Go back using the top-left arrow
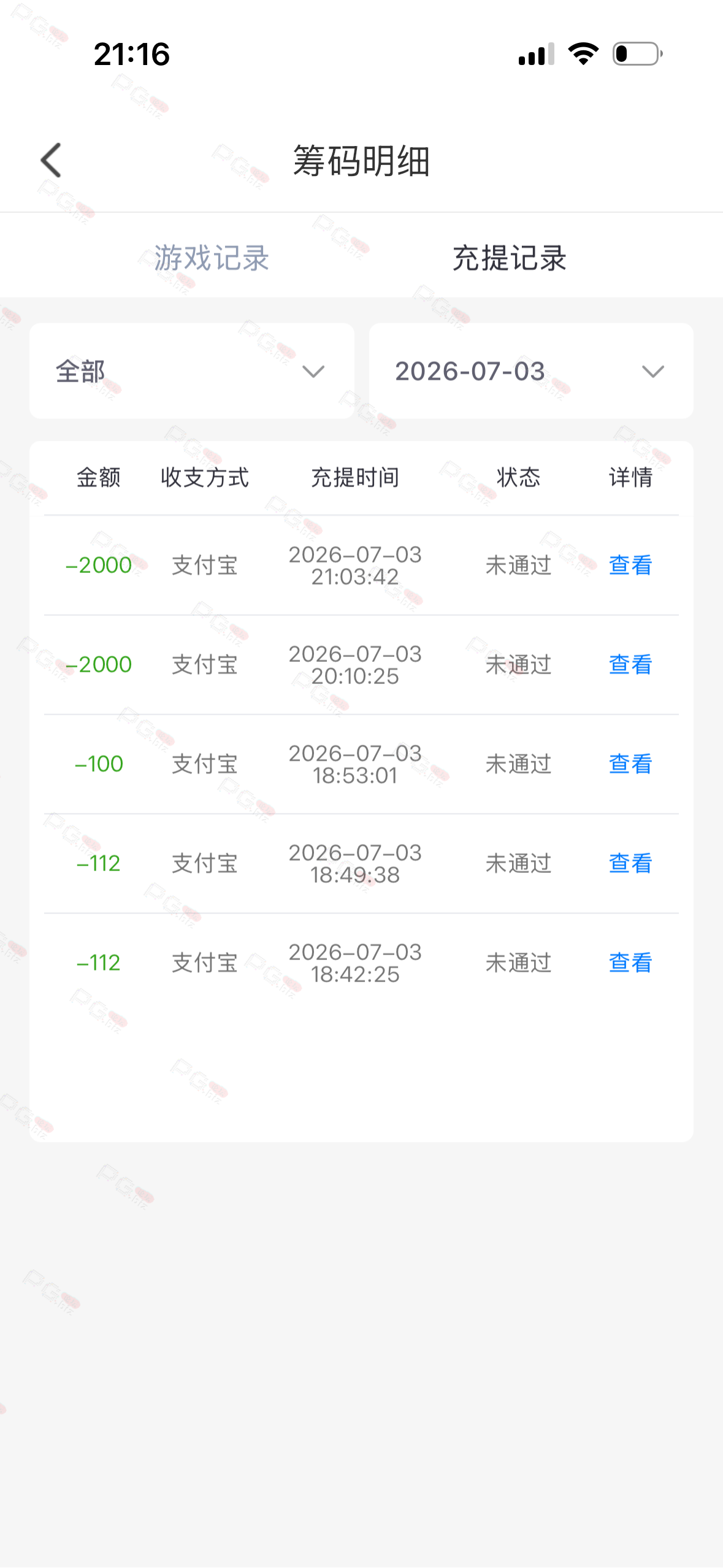 coord(51,160)
